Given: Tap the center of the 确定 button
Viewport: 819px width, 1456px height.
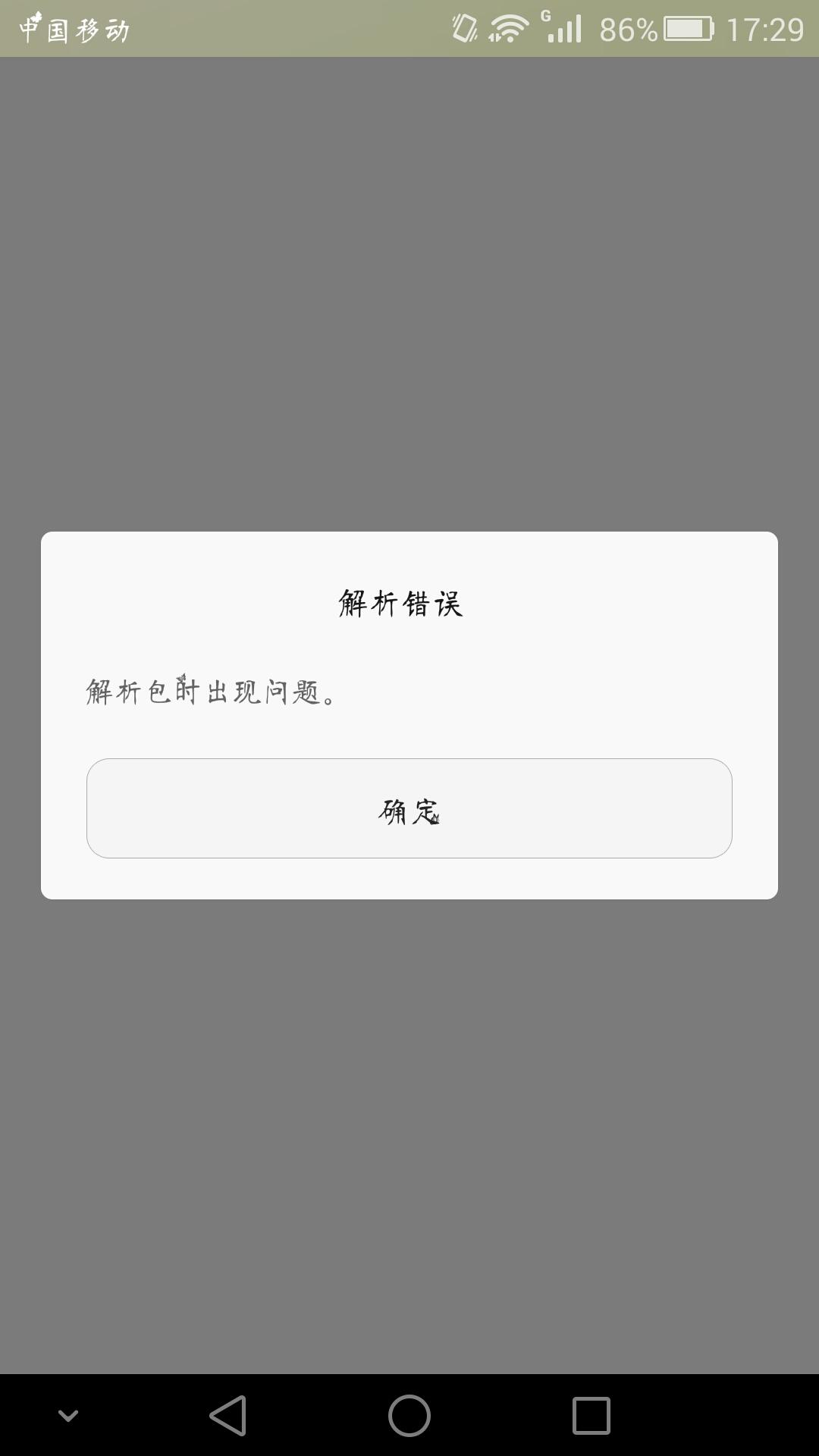Looking at the screenshot, I should point(409,809).
